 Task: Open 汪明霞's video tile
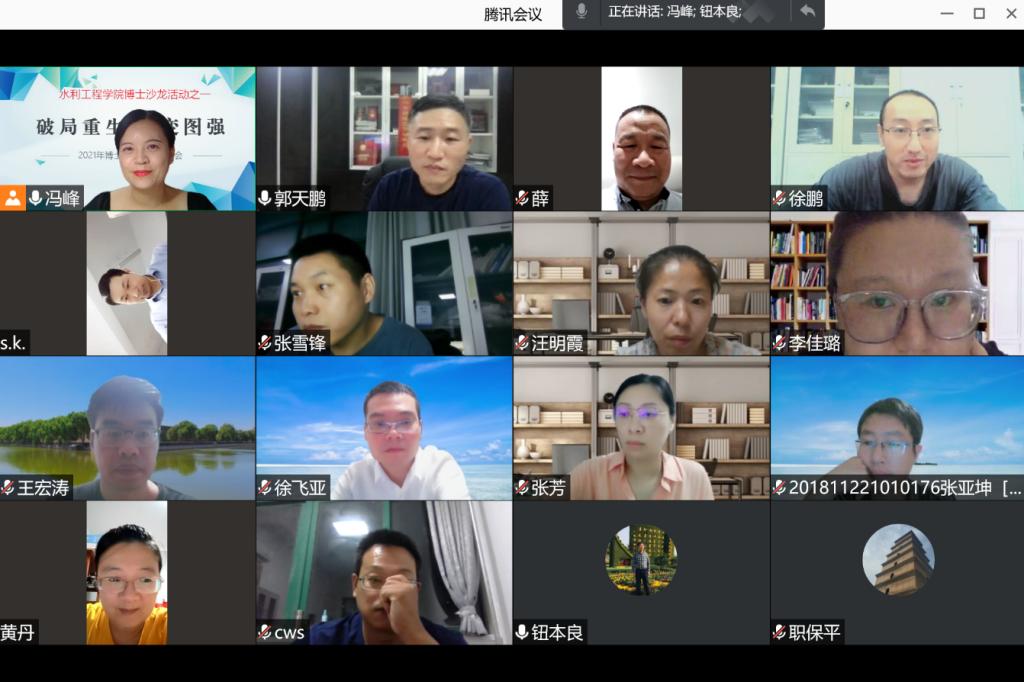(641, 283)
